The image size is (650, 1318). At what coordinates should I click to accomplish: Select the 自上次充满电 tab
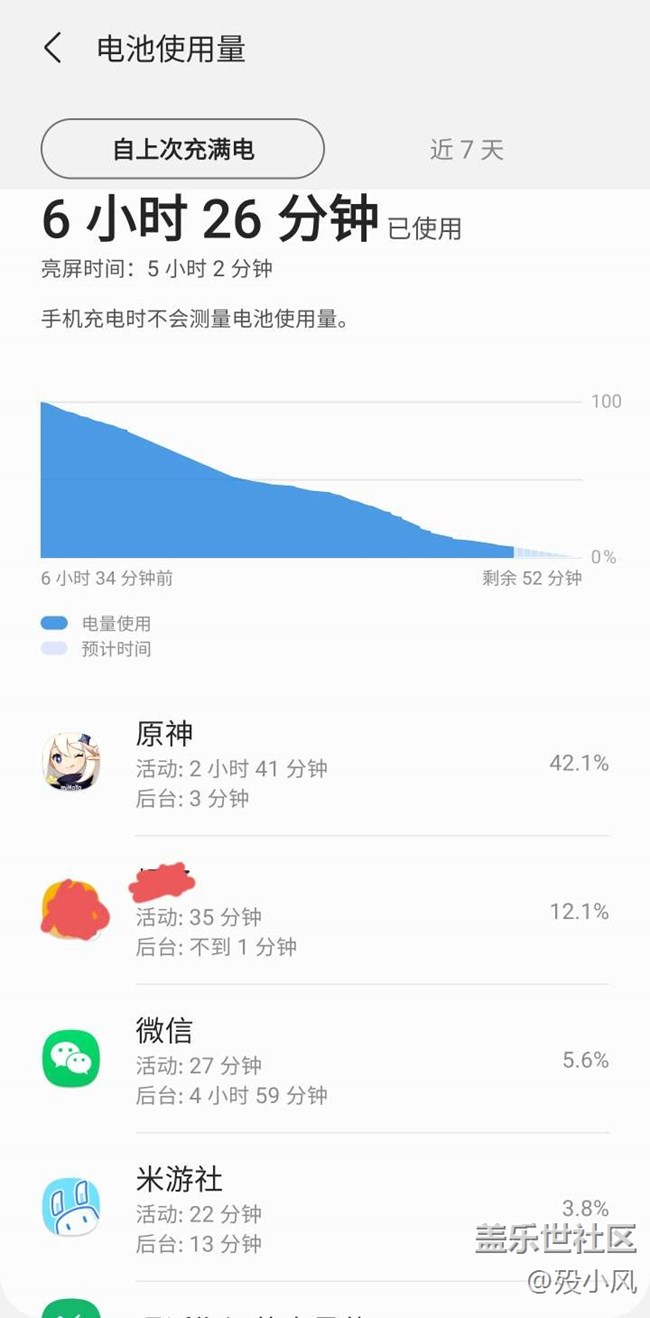[x=182, y=149]
